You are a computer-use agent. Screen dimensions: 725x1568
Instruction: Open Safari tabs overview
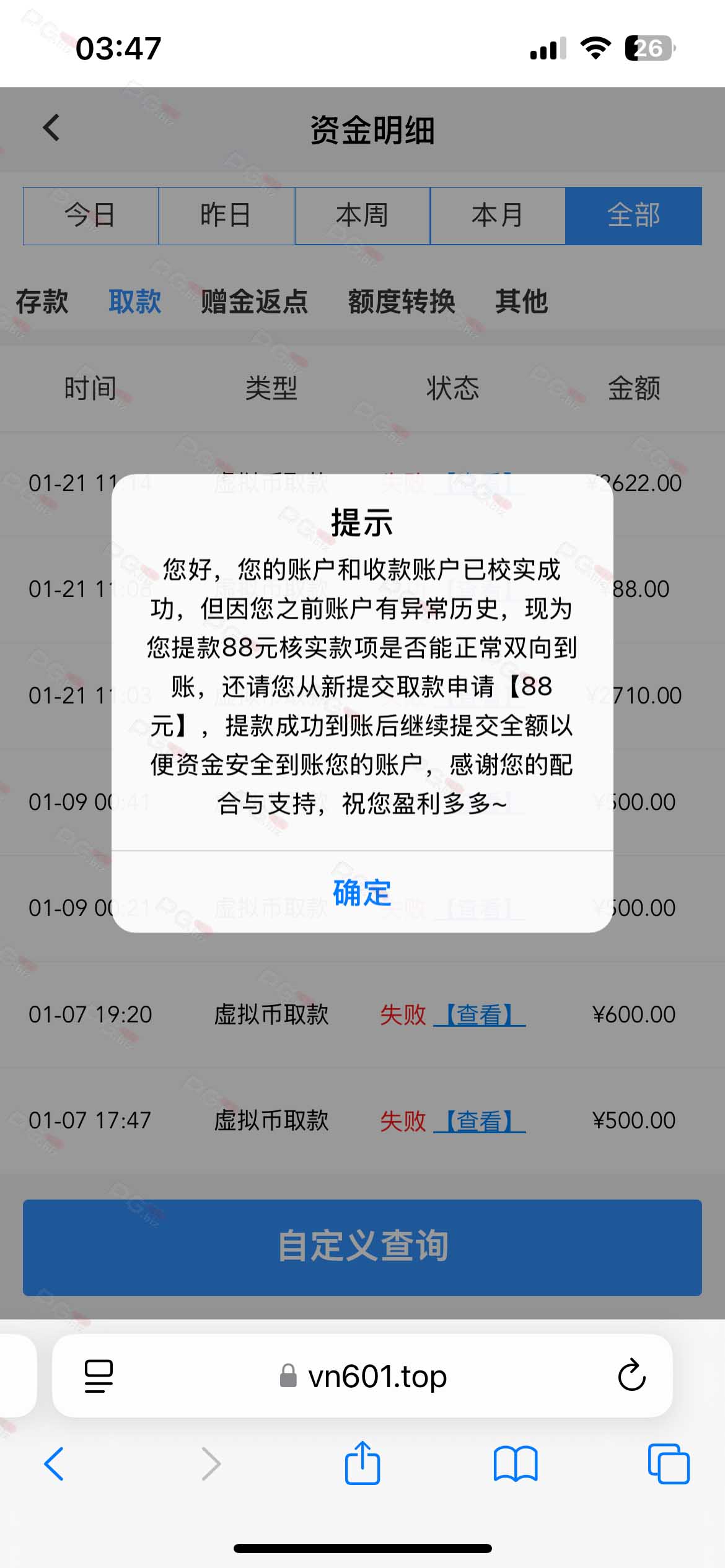669,1464
